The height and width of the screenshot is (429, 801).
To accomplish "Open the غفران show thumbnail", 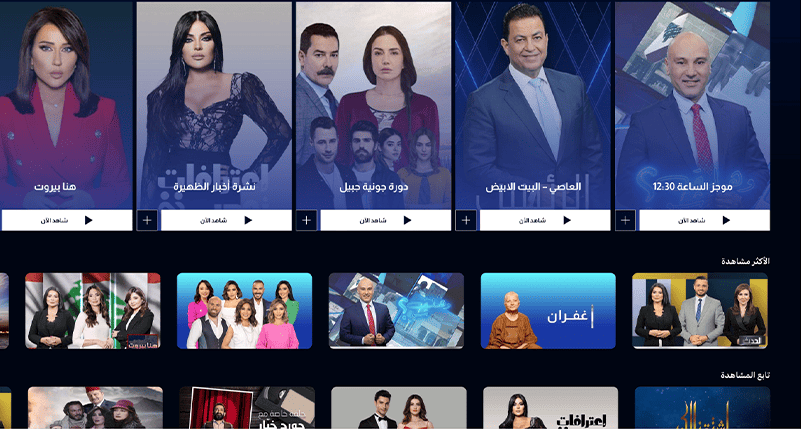I will click(548, 310).
